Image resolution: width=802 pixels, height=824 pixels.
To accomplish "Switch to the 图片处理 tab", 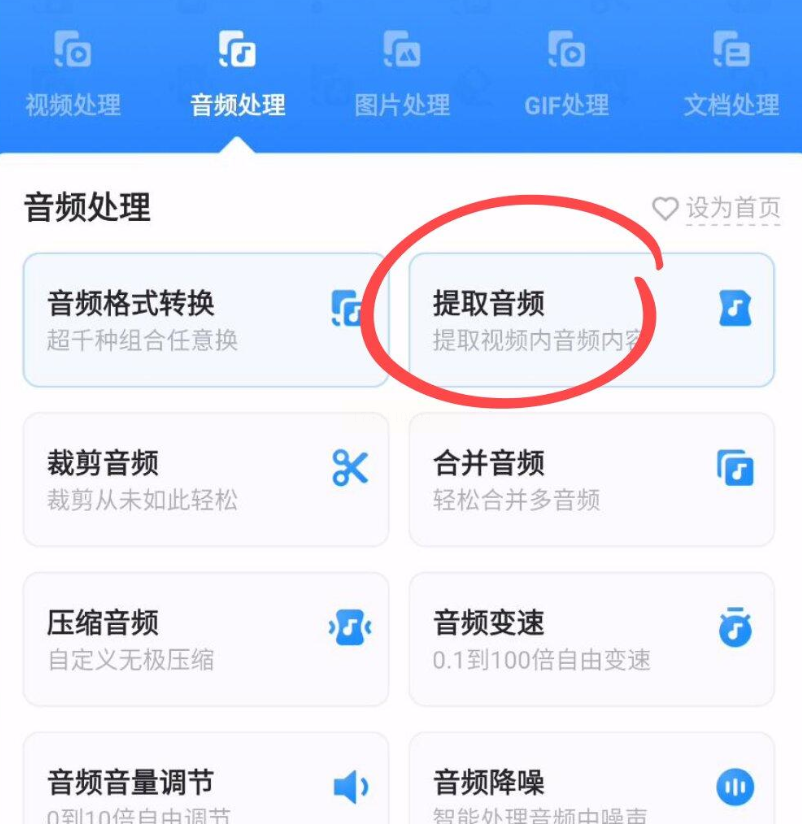I will [x=402, y=75].
